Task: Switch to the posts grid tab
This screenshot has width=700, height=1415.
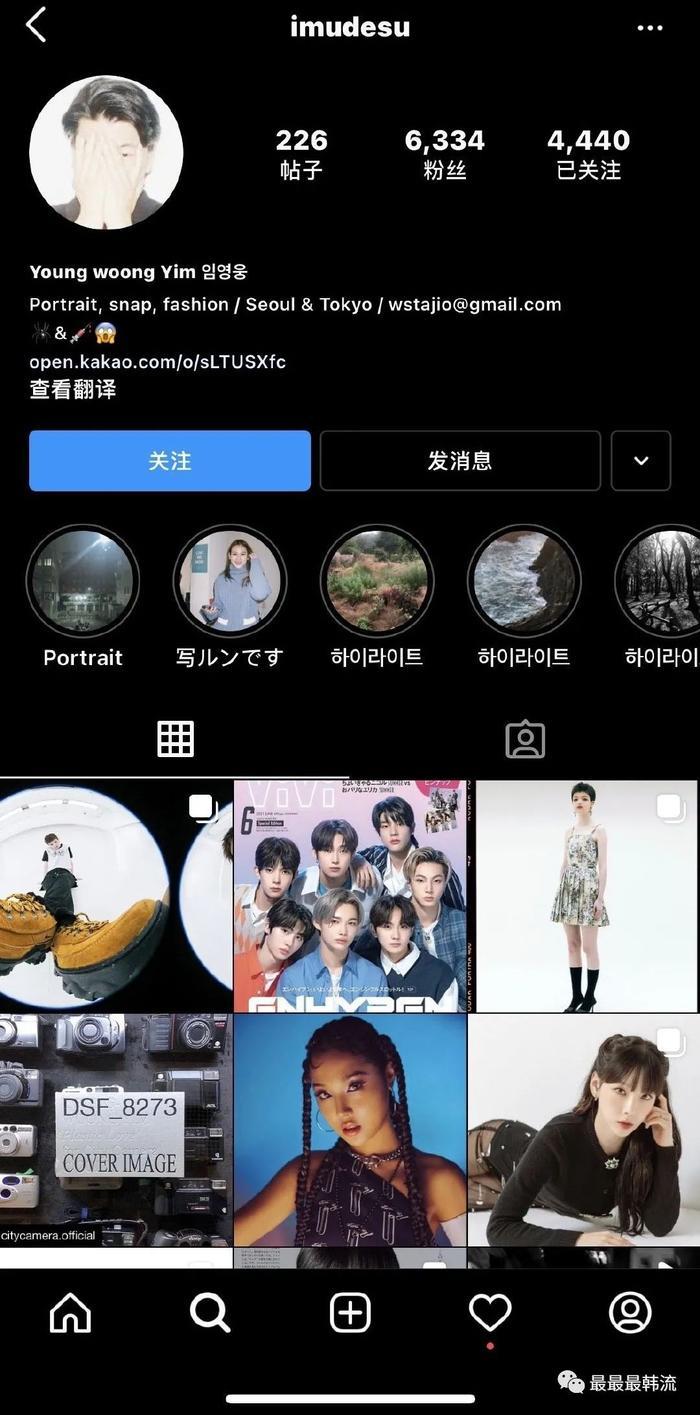Action: tap(175, 739)
